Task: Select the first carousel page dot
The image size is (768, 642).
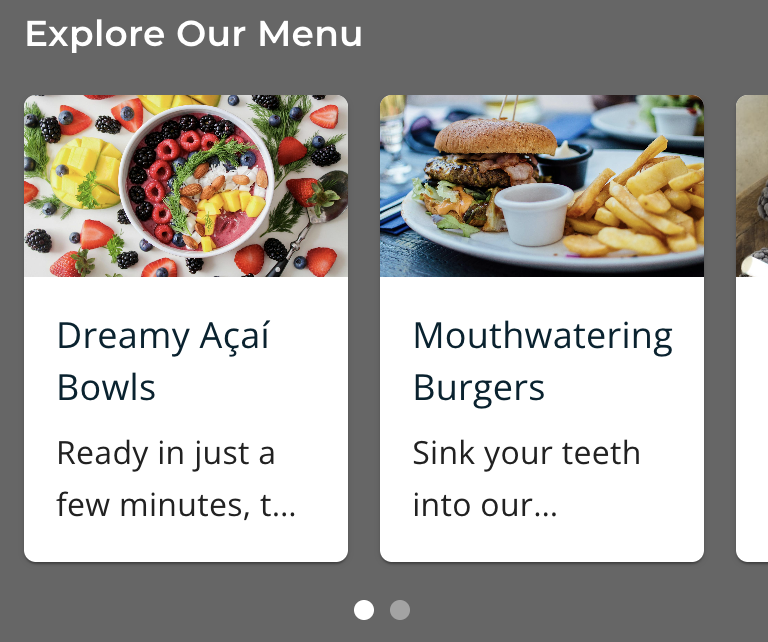Action: tap(364, 610)
